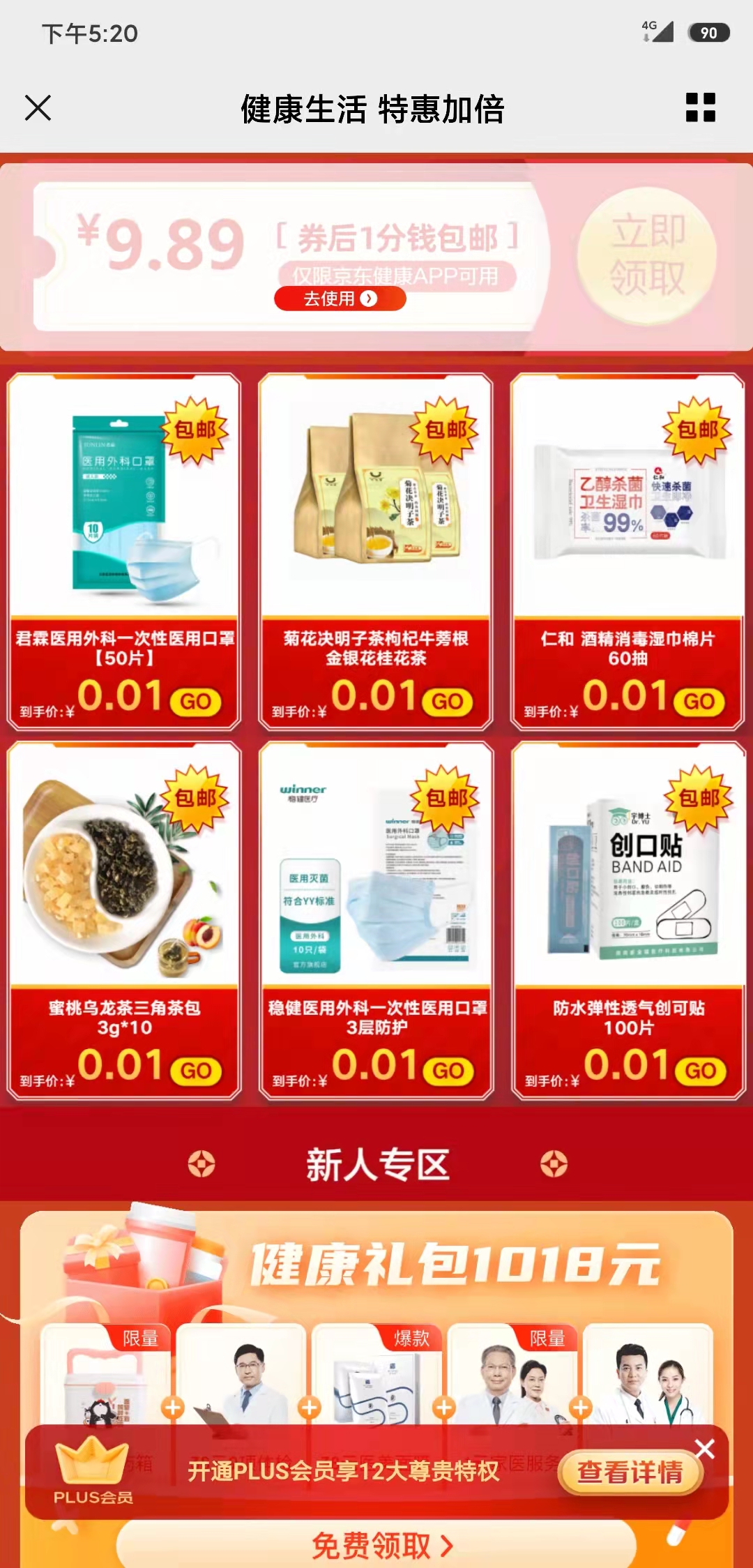The height and width of the screenshot is (1568, 753).
Task: Open the grid menu icon
Action: 700,108
